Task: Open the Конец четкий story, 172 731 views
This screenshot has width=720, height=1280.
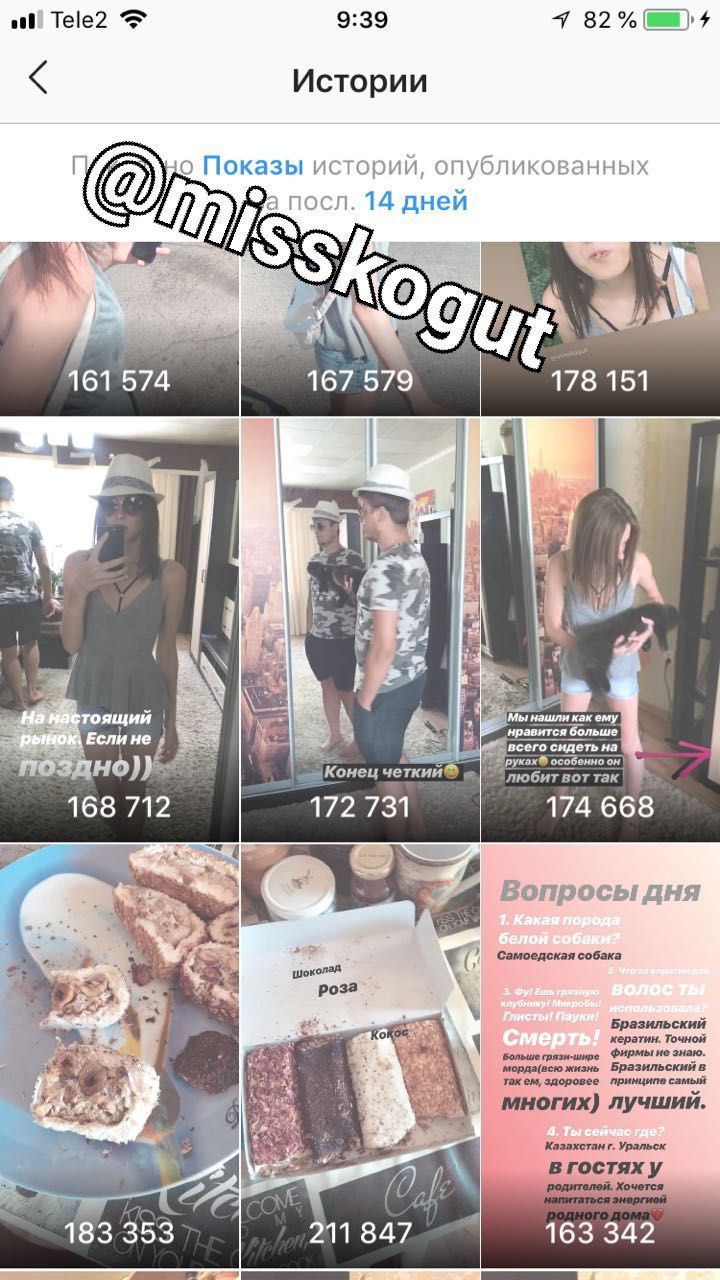Action: coord(360,630)
